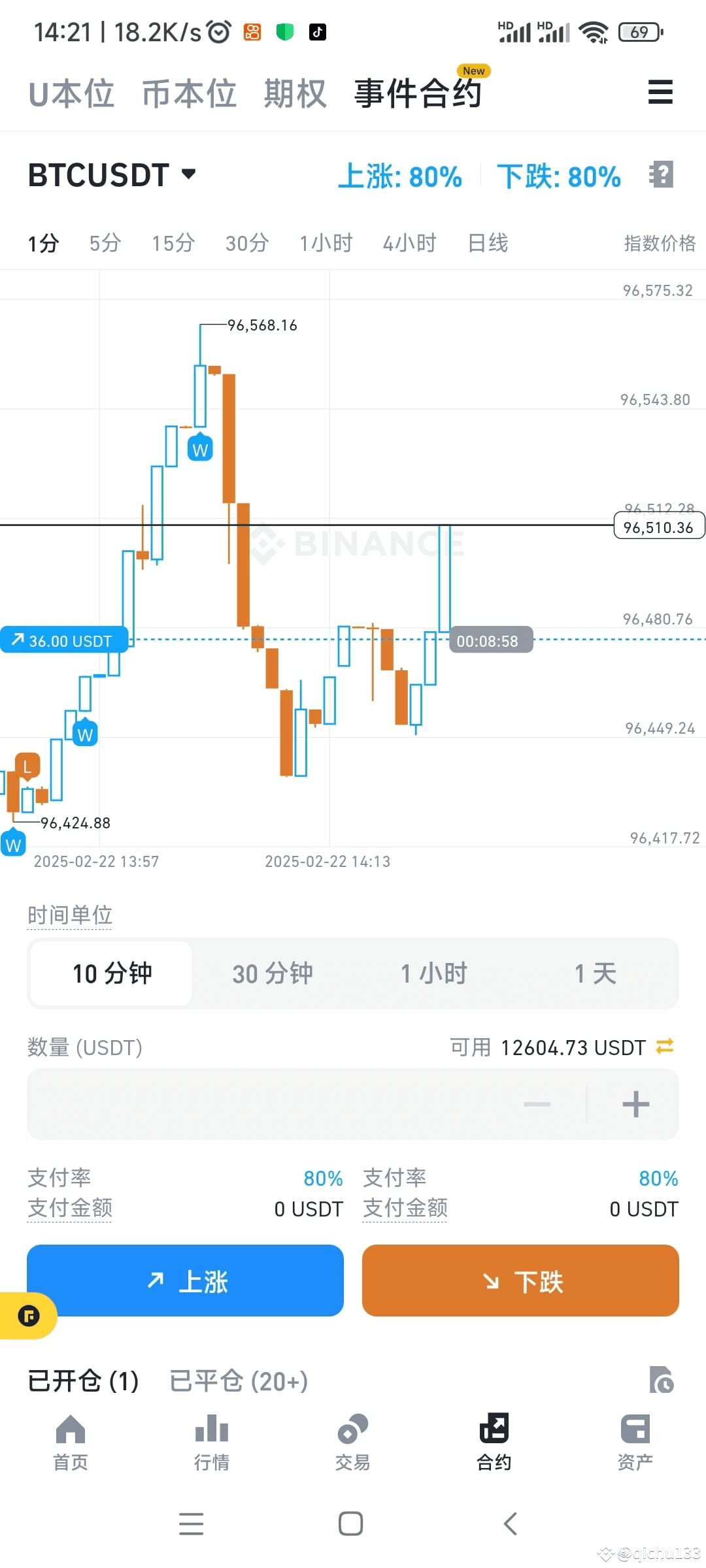Click the plus stepper to increase amount
This screenshot has height=1568, width=706.
click(635, 1104)
